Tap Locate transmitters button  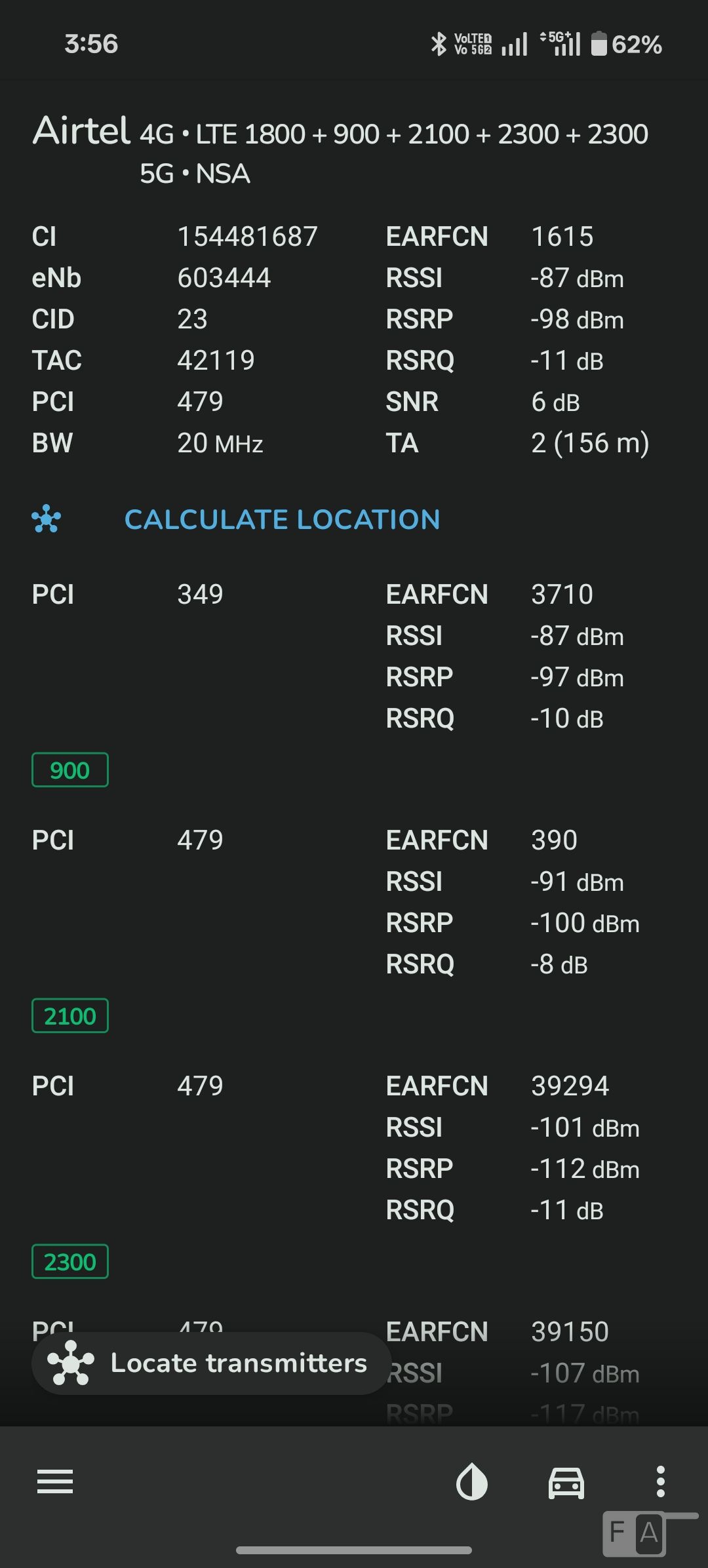[210, 1363]
